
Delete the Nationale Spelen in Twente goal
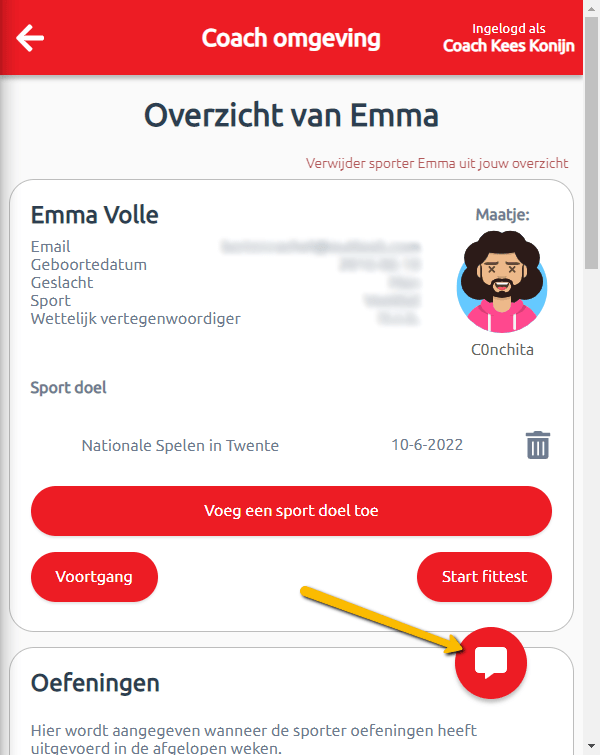pos(538,445)
